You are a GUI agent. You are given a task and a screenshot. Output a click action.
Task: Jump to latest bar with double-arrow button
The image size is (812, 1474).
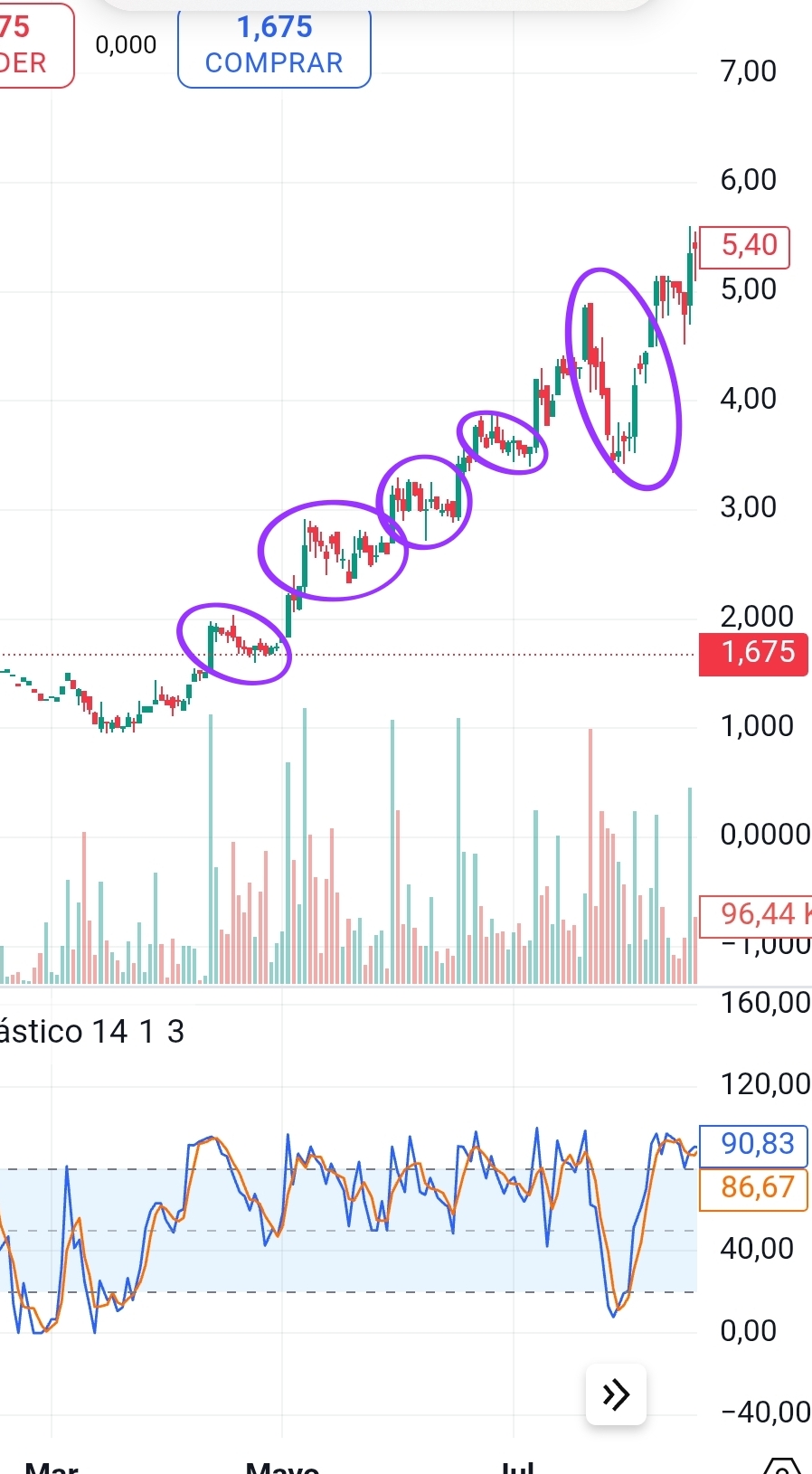pos(616,1394)
